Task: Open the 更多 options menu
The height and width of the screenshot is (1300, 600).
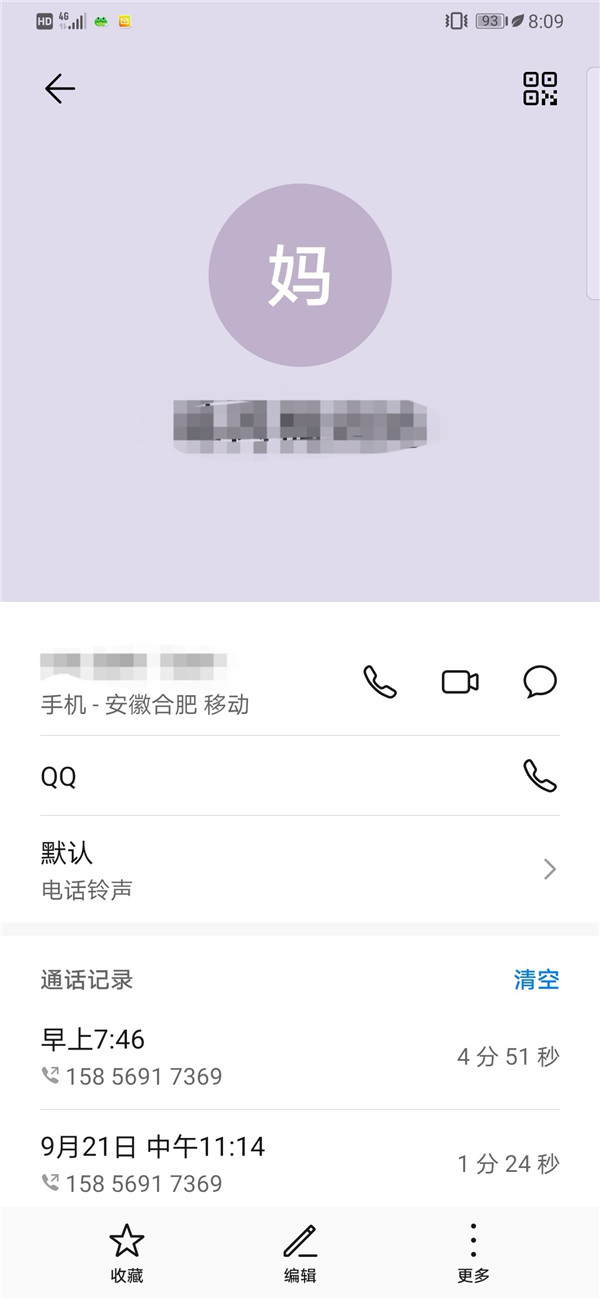Action: 473,1253
